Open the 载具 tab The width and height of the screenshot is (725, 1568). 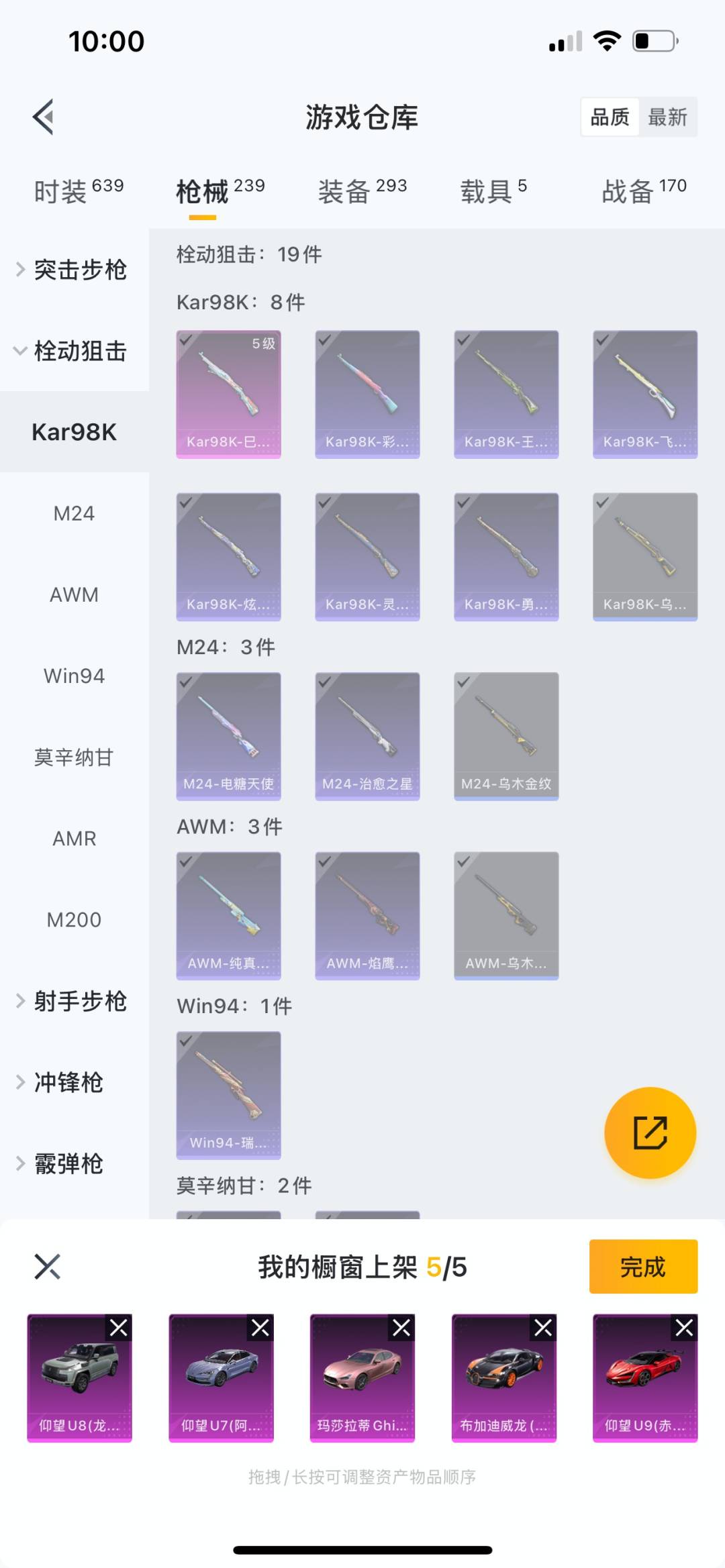(493, 191)
